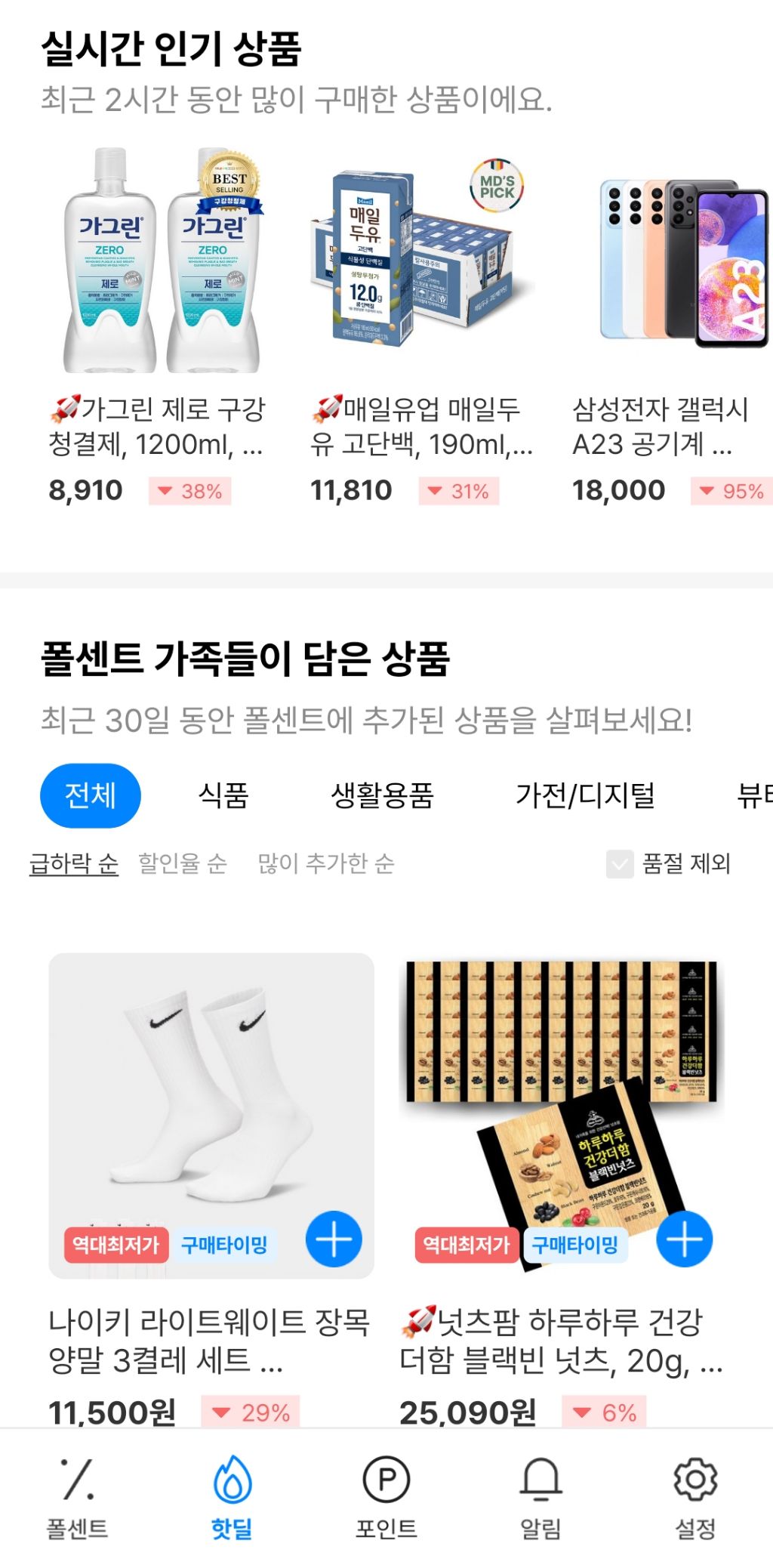This screenshot has height=1568, width=773.
Task: Filter by 식품 category
Action: pyautogui.click(x=223, y=795)
